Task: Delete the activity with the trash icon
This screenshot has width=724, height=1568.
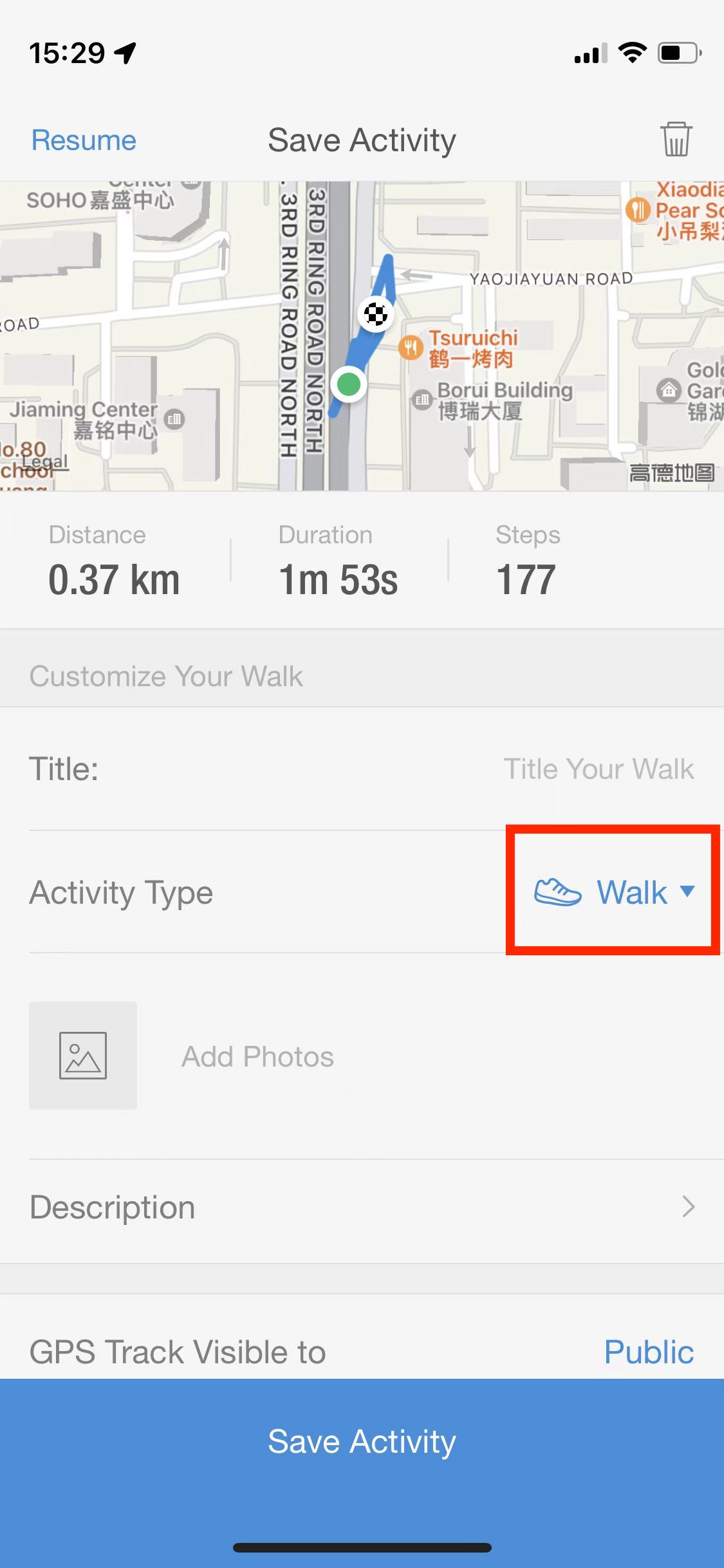Action: tap(676, 139)
